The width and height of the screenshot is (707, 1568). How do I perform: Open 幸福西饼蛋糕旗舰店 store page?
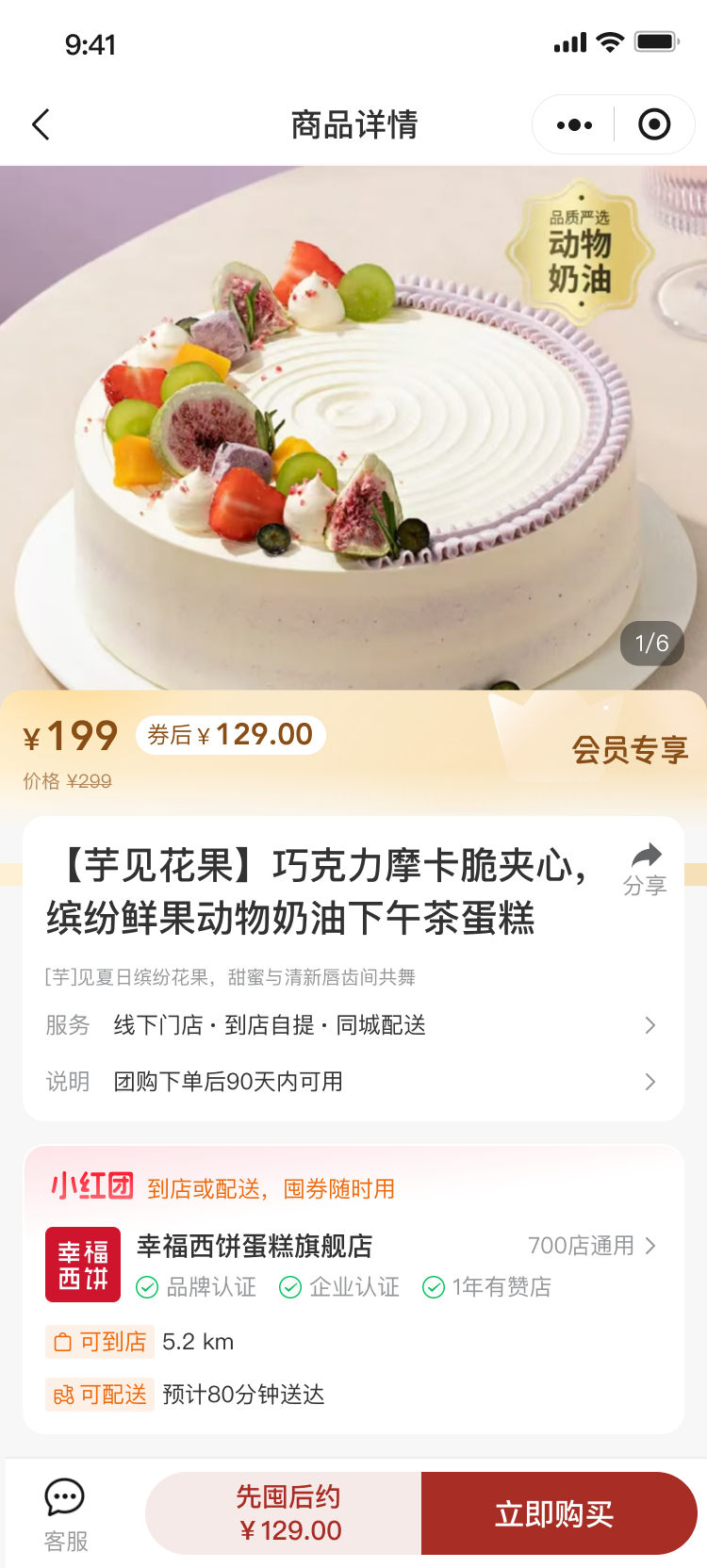click(255, 1246)
